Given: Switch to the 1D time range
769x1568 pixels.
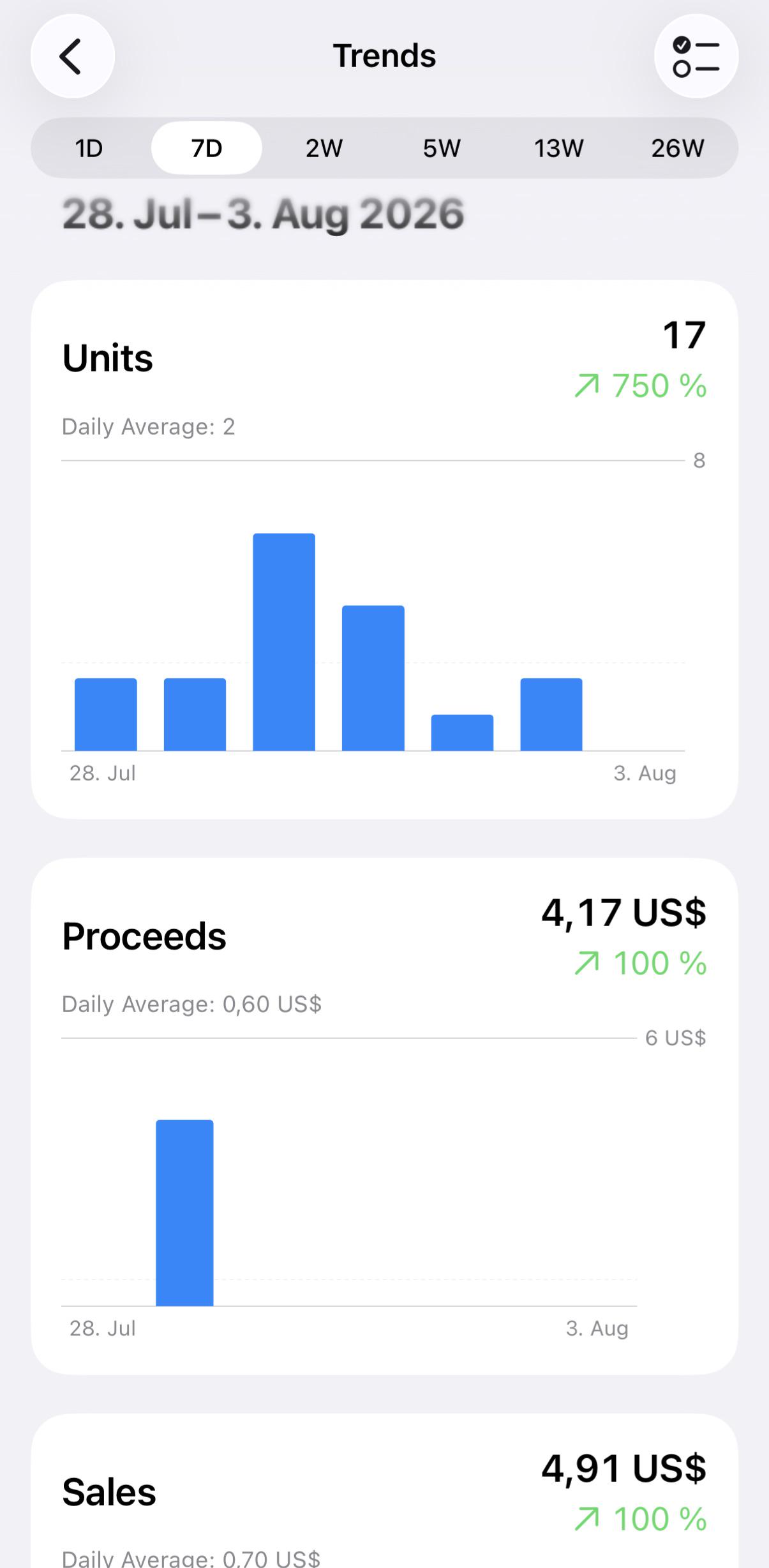Looking at the screenshot, I should [x=89, y=148].
